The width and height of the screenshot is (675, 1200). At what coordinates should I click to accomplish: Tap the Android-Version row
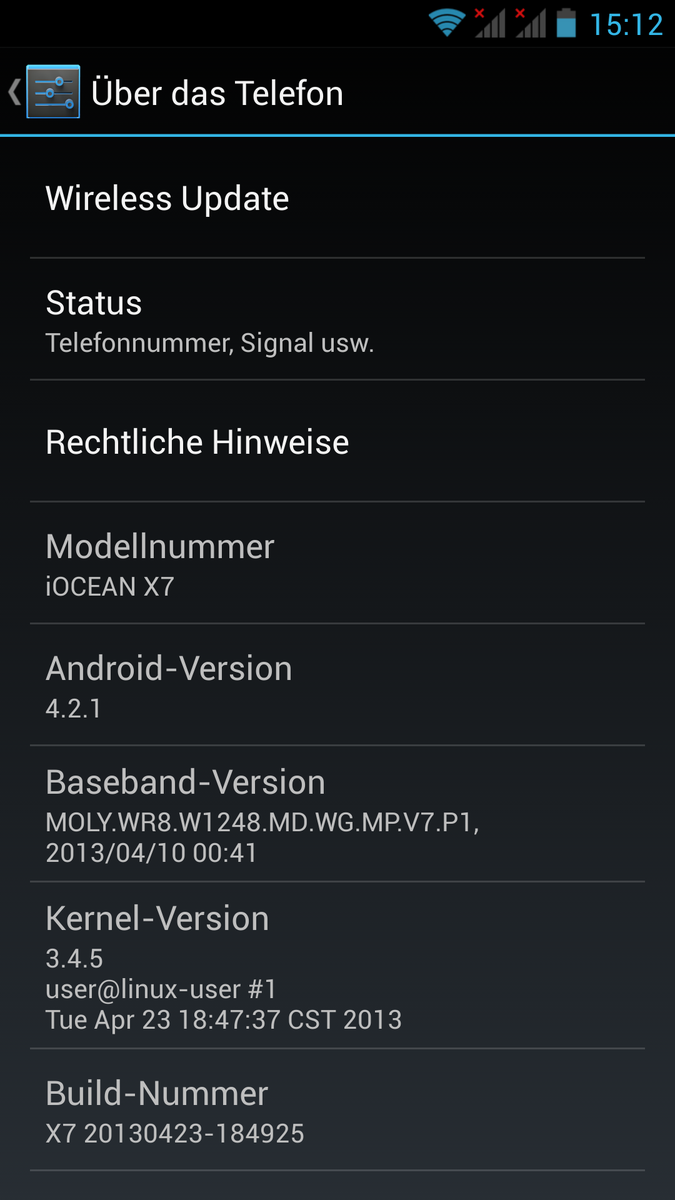click(337, 686)
